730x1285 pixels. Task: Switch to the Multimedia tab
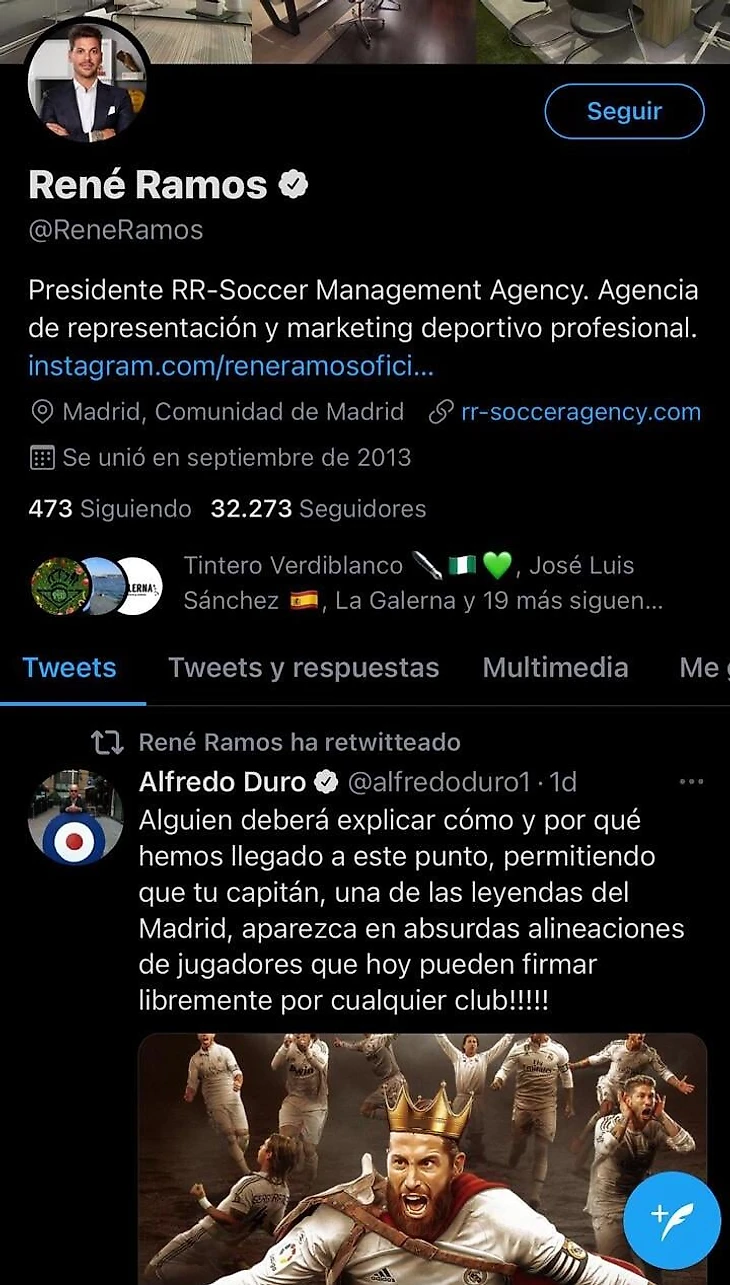point(555,668)
